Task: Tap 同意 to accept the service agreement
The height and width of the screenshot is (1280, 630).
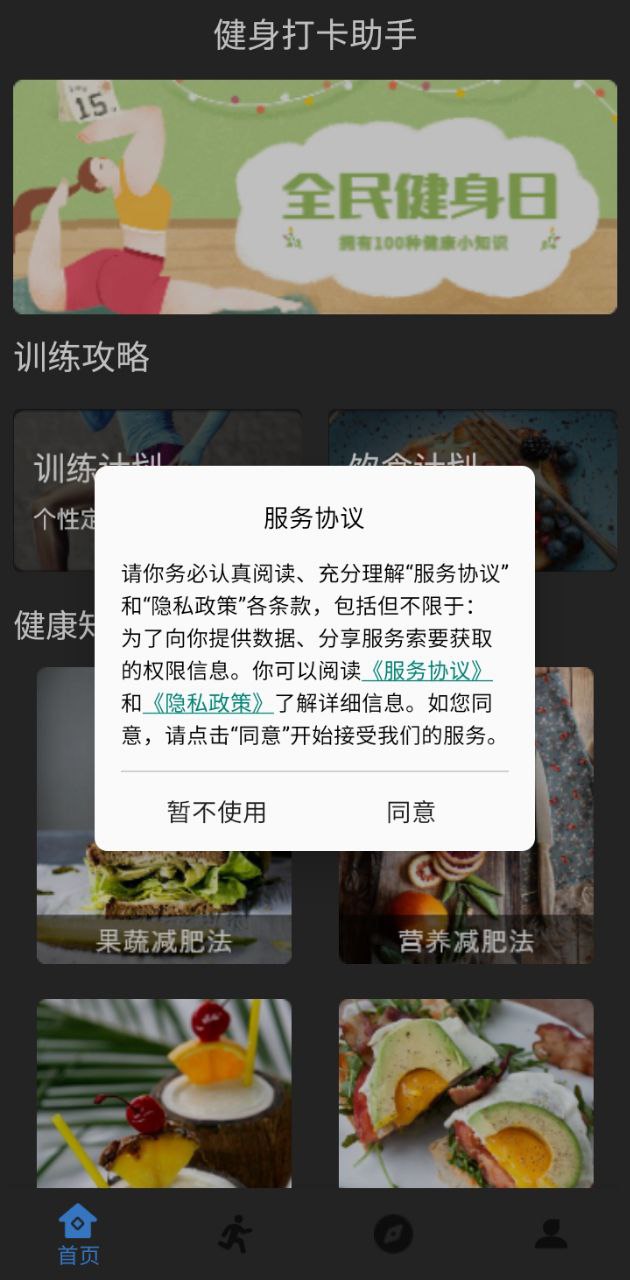Action: [411, 812]
